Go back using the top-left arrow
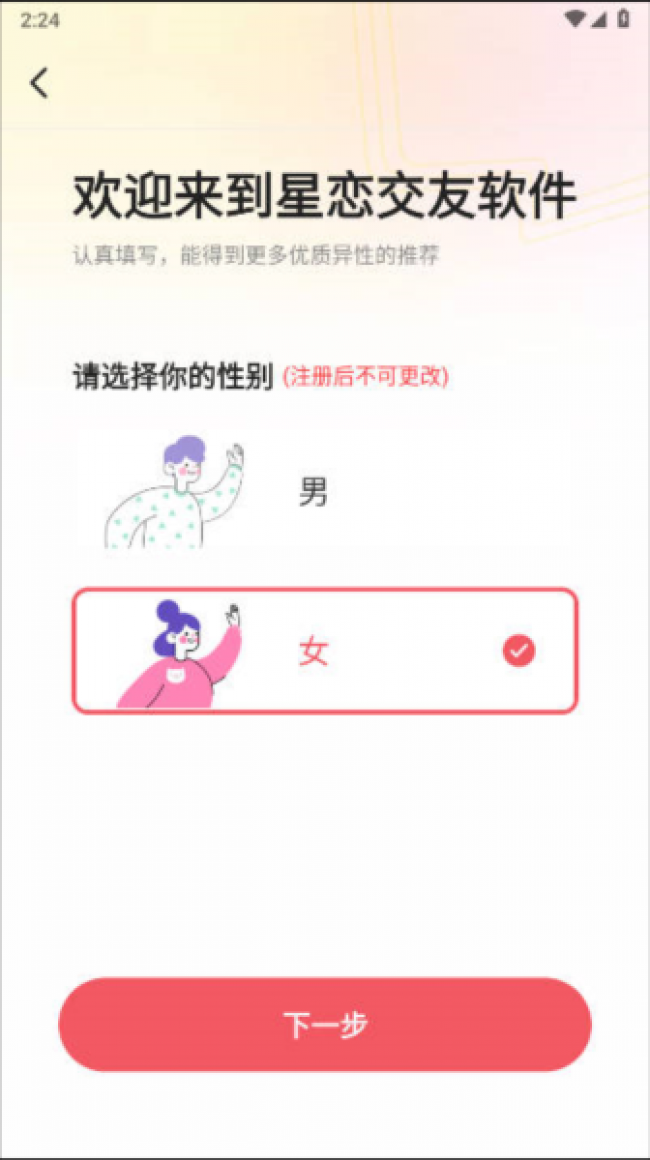 39,83
